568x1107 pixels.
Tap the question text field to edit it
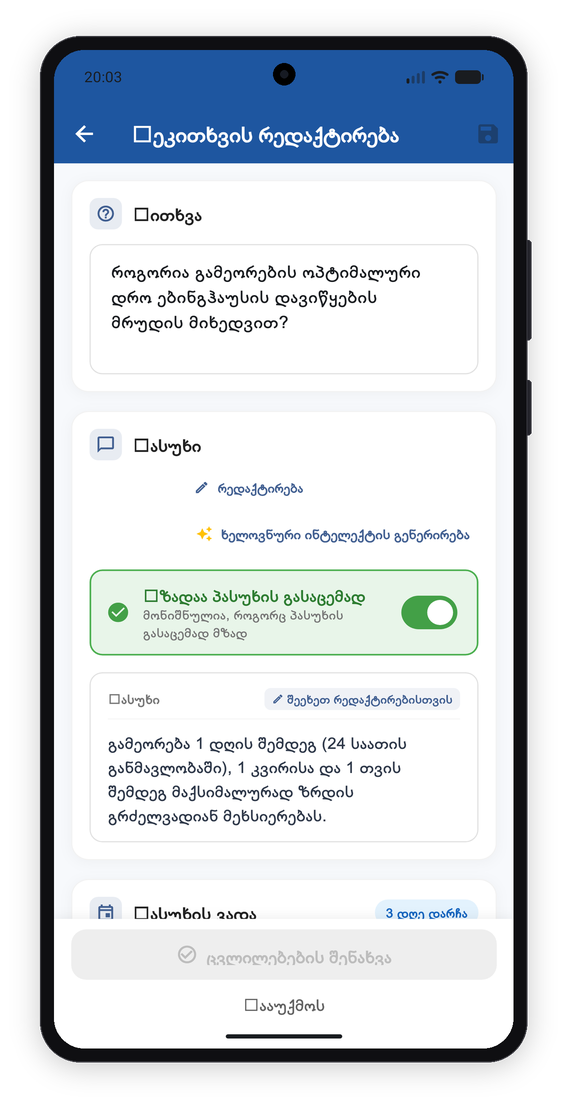click(284, 309)
